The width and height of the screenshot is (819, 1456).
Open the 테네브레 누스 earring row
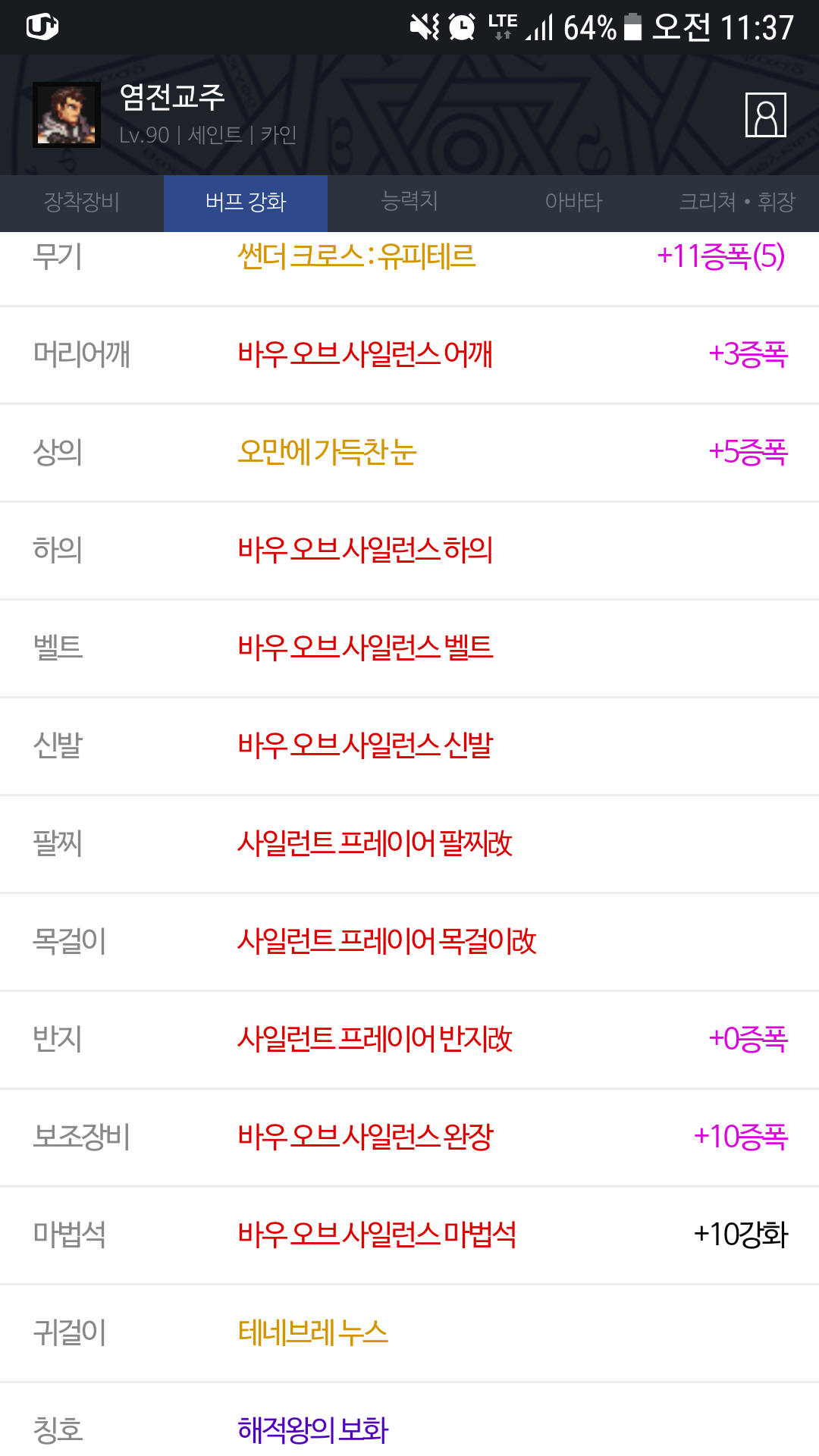(x=409, y=1333)
